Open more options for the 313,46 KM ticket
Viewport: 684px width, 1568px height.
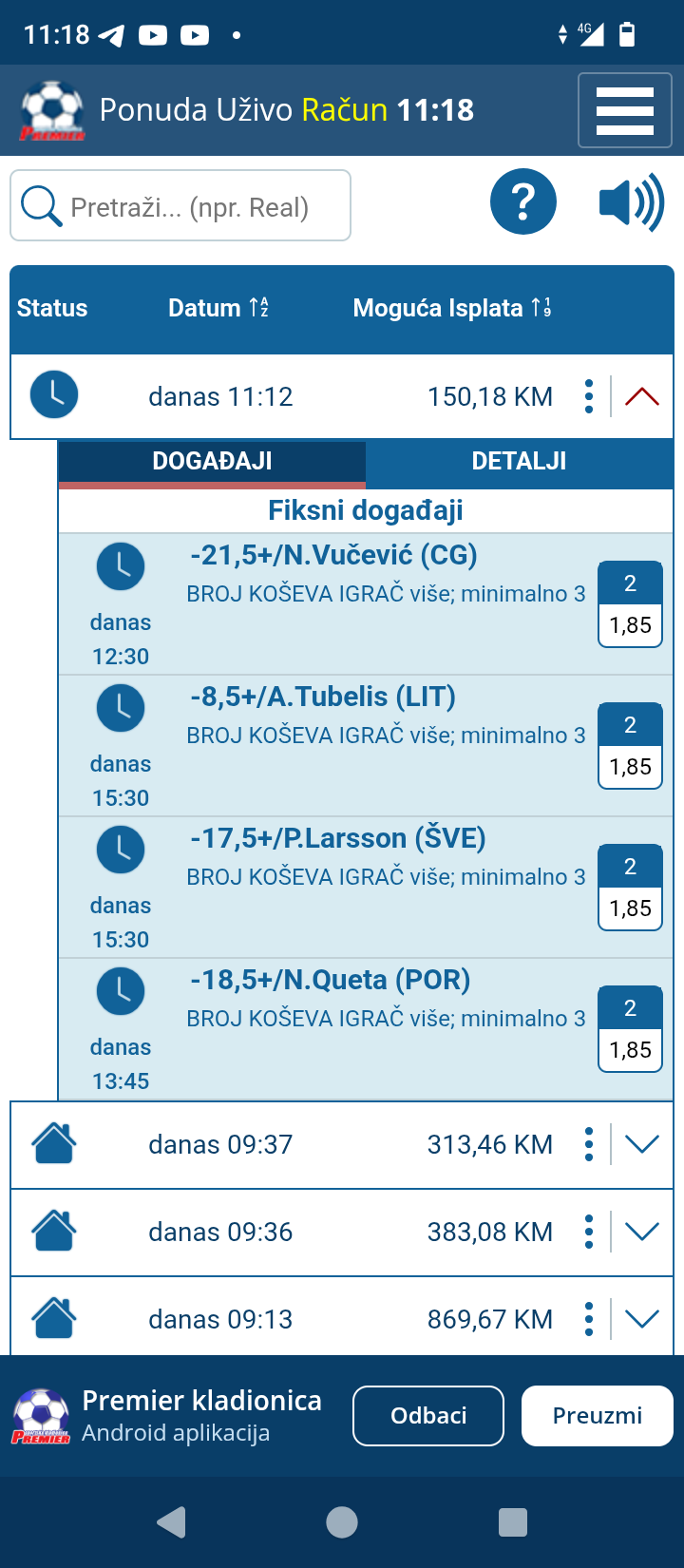point(589,1145)
